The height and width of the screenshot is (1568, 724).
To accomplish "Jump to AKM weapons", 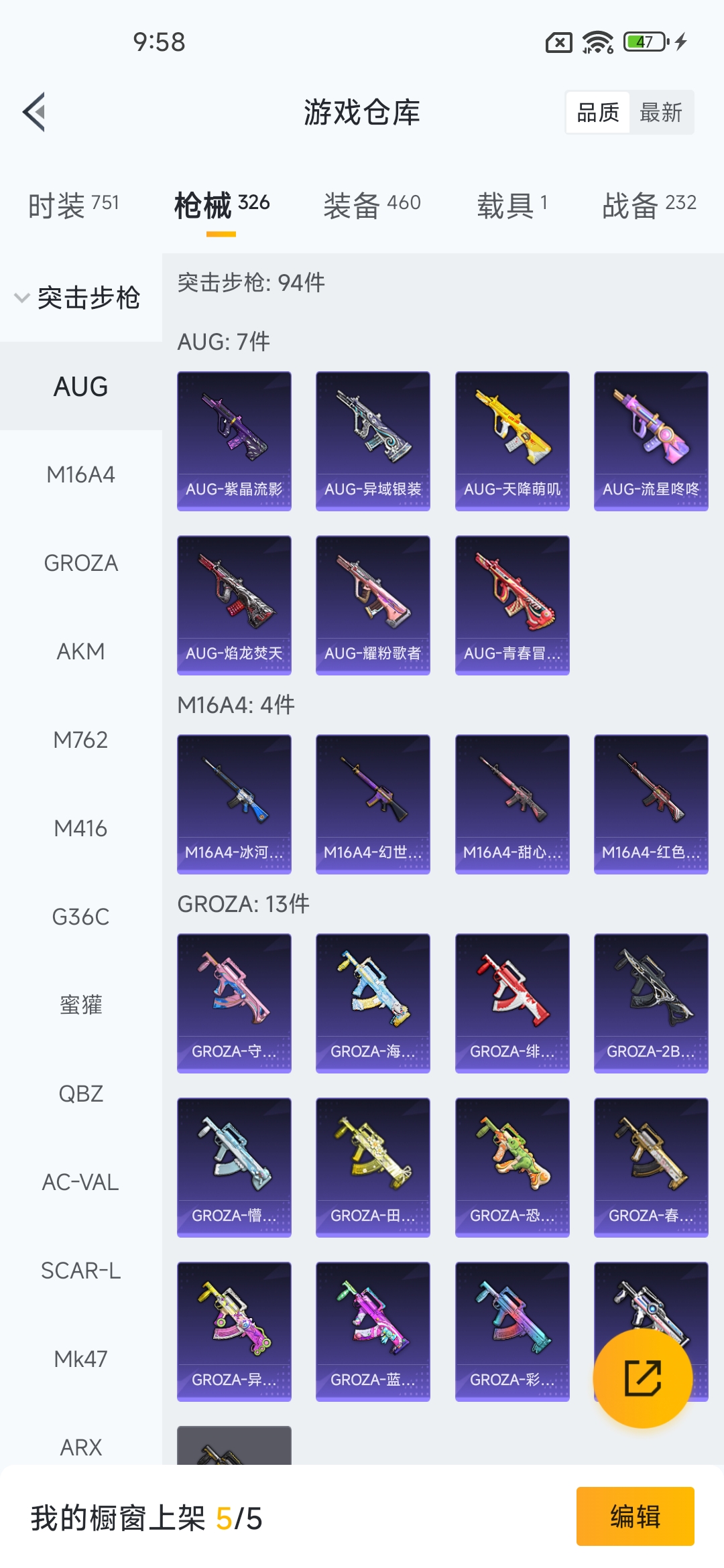I will 80,651.
